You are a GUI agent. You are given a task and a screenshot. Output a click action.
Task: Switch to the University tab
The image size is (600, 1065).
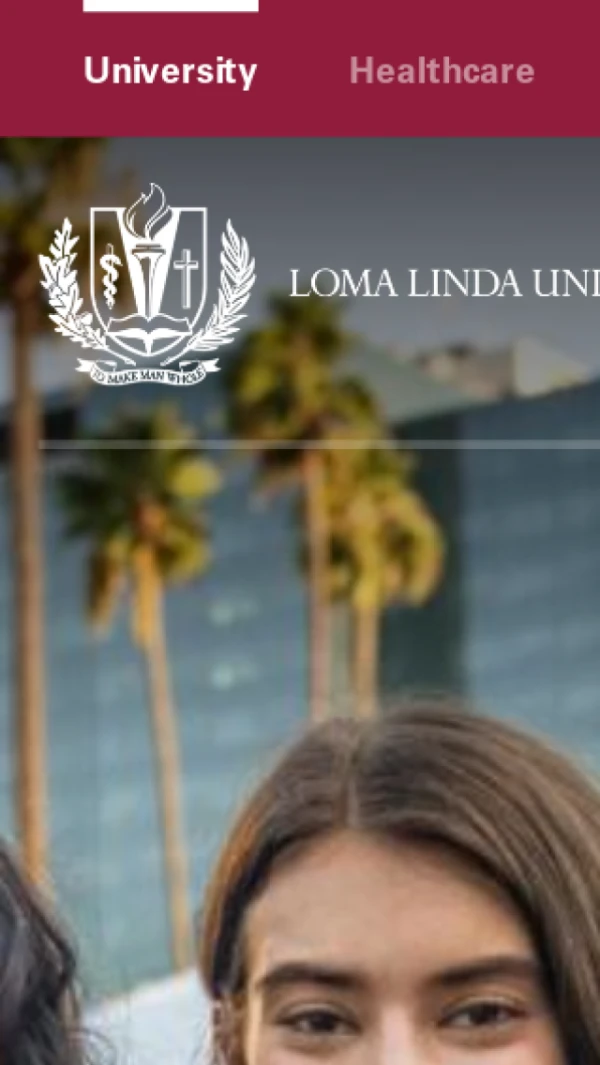pos(170,72)
